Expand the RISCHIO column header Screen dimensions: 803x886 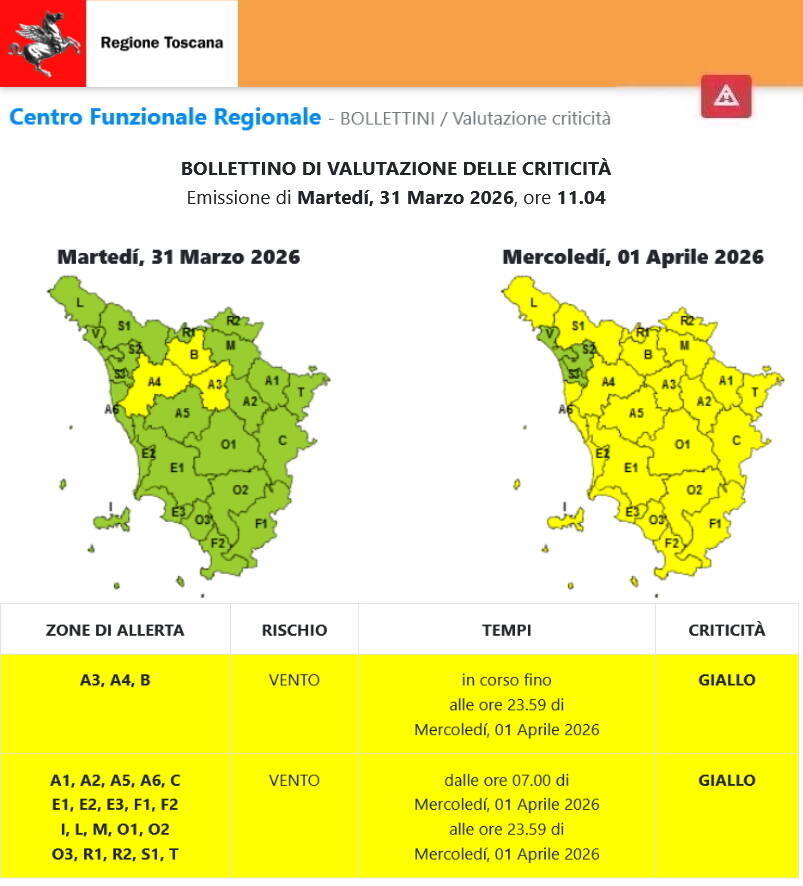[294, 630]
